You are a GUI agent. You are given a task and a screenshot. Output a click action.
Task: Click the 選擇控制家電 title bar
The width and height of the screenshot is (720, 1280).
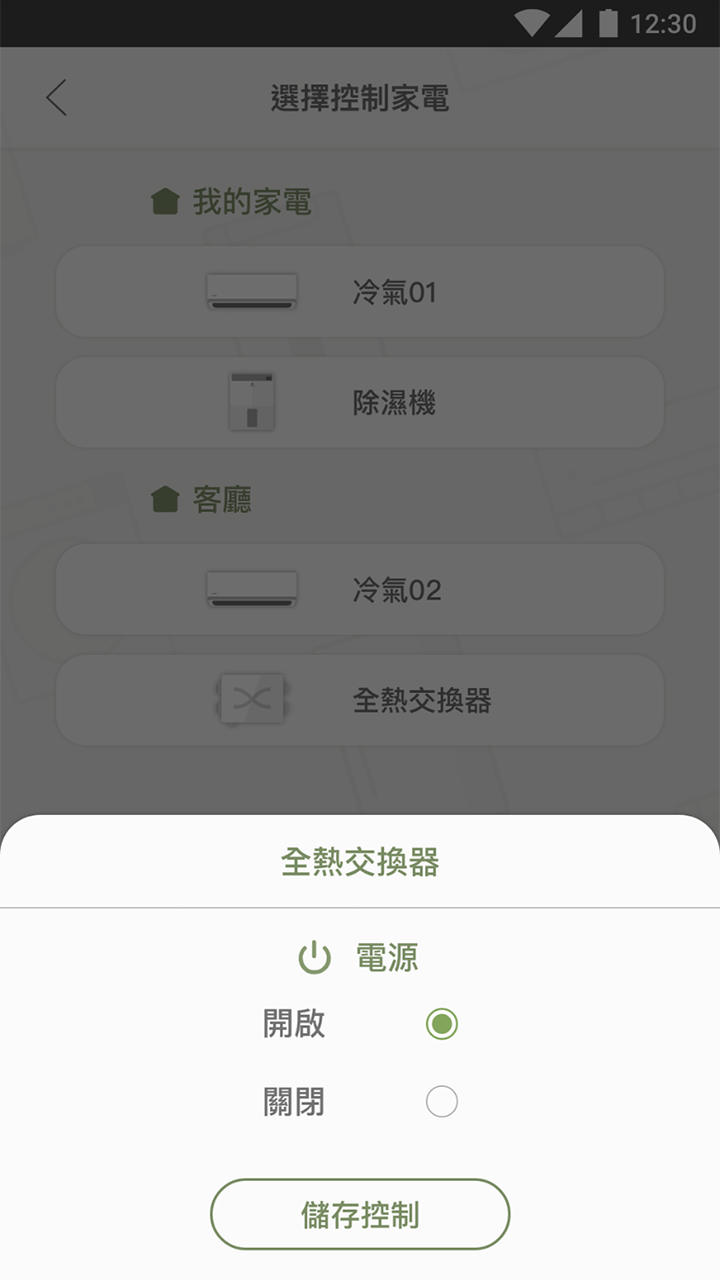pyautogui.click(x=360, y=97)
